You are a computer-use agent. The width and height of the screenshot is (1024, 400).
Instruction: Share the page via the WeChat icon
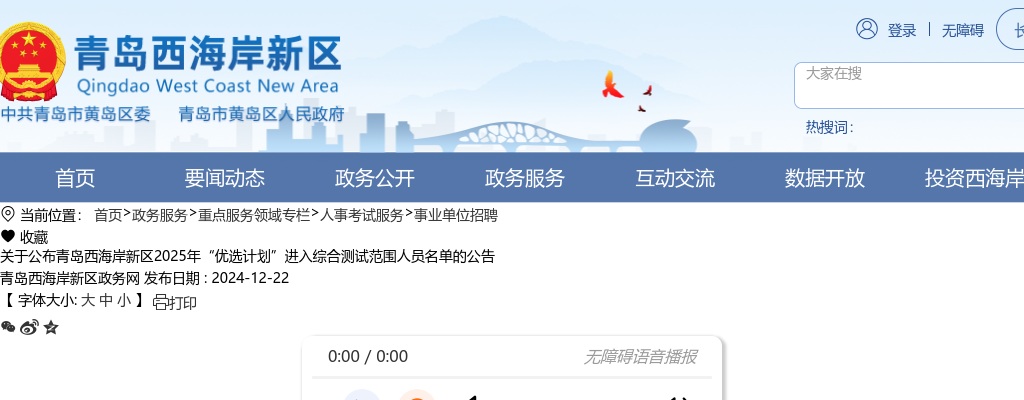8,327
